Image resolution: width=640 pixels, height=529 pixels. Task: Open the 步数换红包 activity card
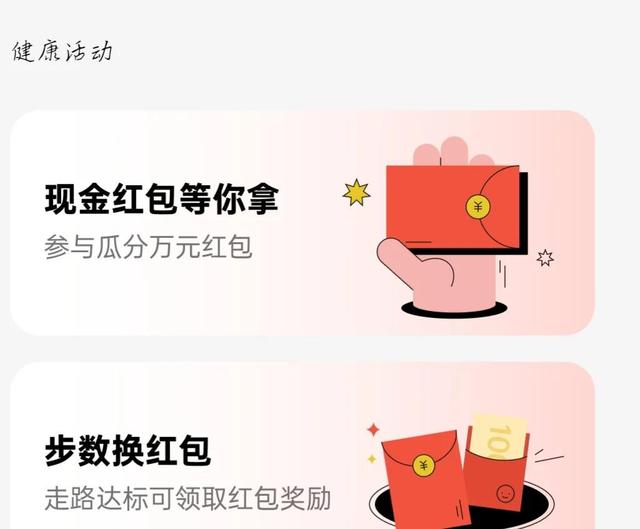(300, 450)
